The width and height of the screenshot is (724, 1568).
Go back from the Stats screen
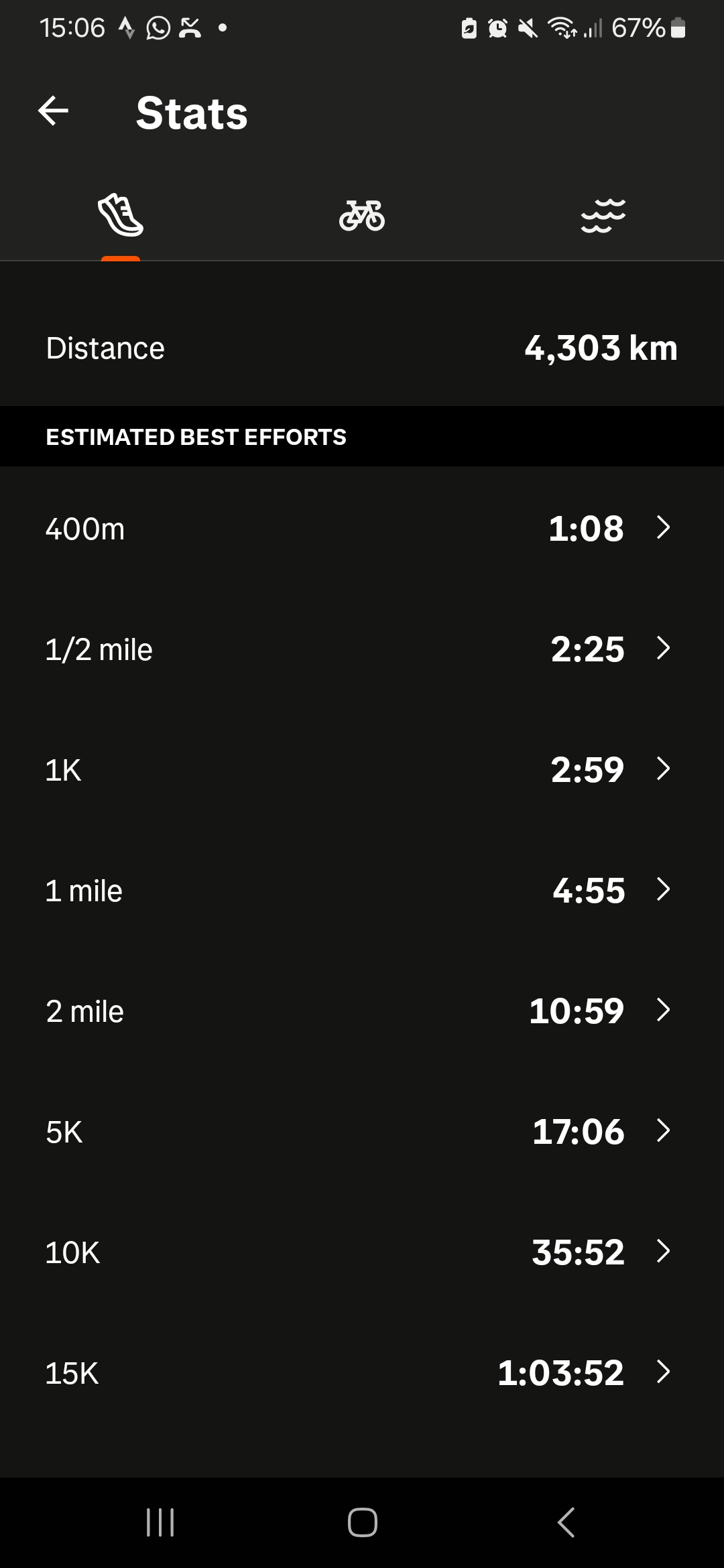tap(54, 111)
